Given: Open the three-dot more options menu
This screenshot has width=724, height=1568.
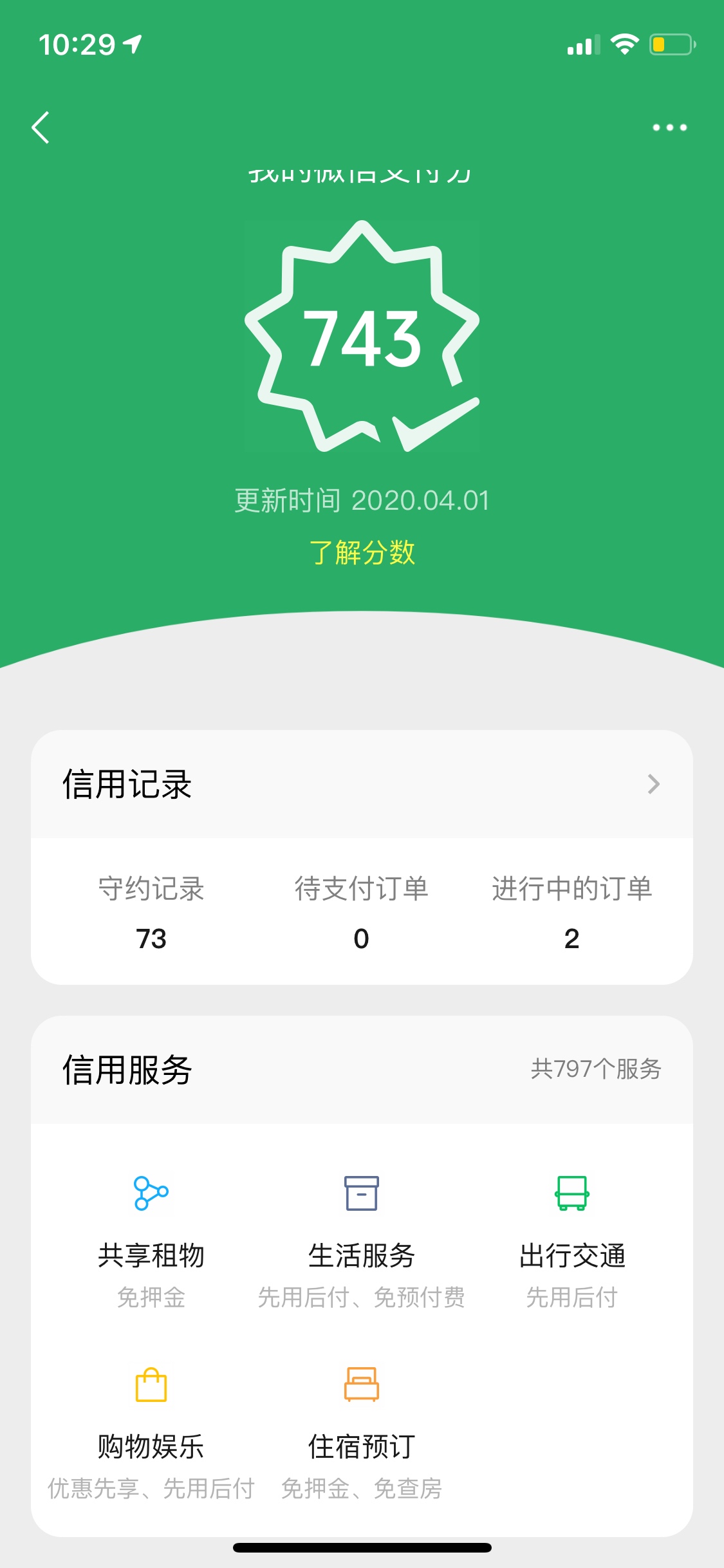Looking at the screenshot, I should tap(669, 127).
